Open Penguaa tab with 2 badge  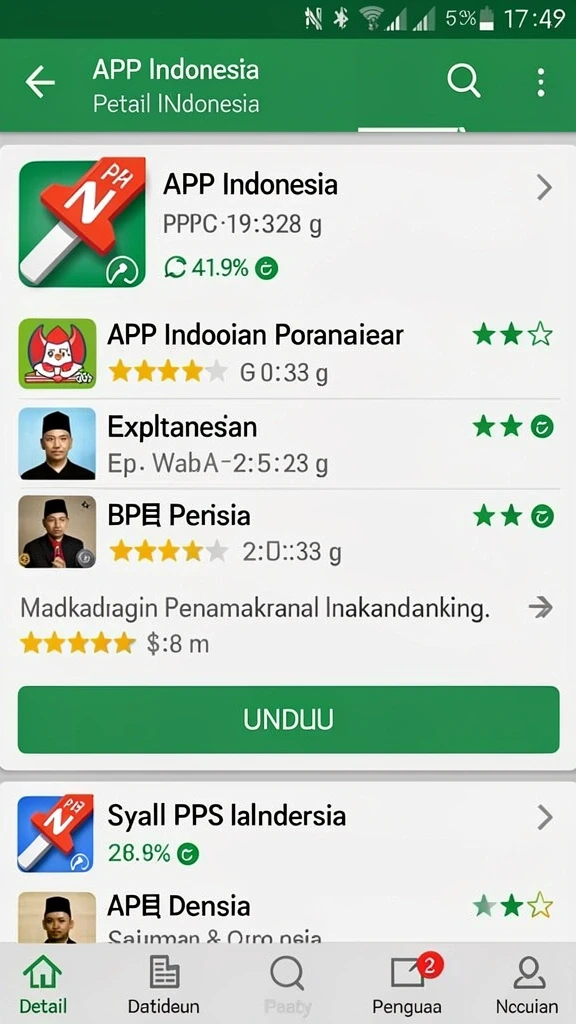(408, 984)
